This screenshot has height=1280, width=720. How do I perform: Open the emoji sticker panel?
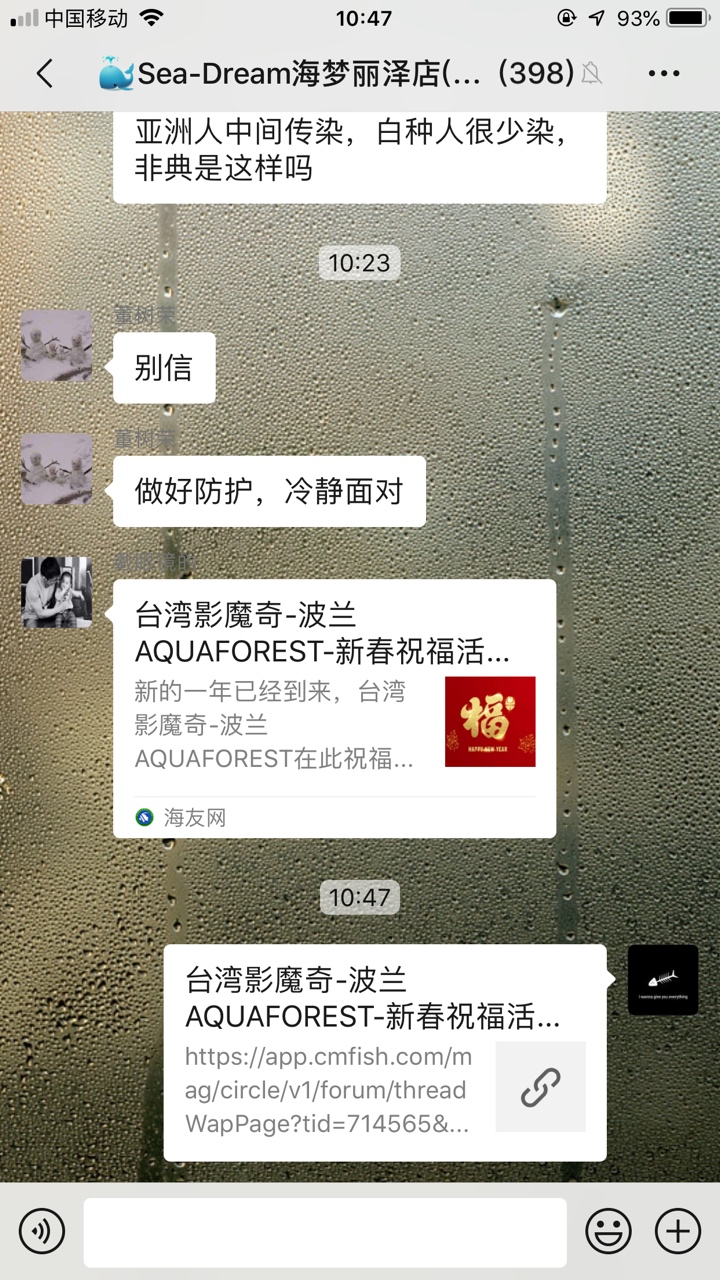point(607,1230)
